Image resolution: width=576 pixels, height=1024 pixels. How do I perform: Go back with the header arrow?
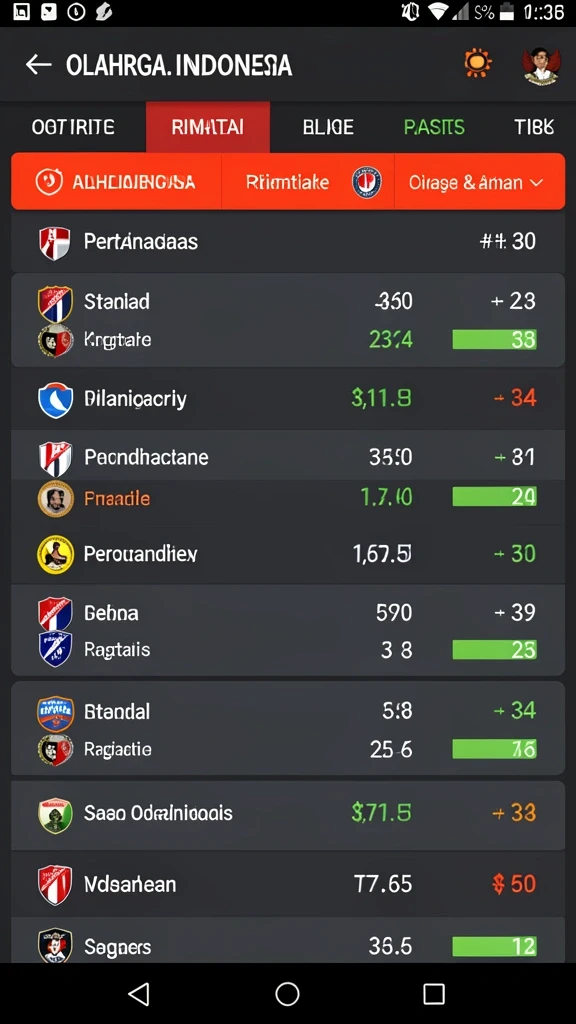(x=39, y=65)
